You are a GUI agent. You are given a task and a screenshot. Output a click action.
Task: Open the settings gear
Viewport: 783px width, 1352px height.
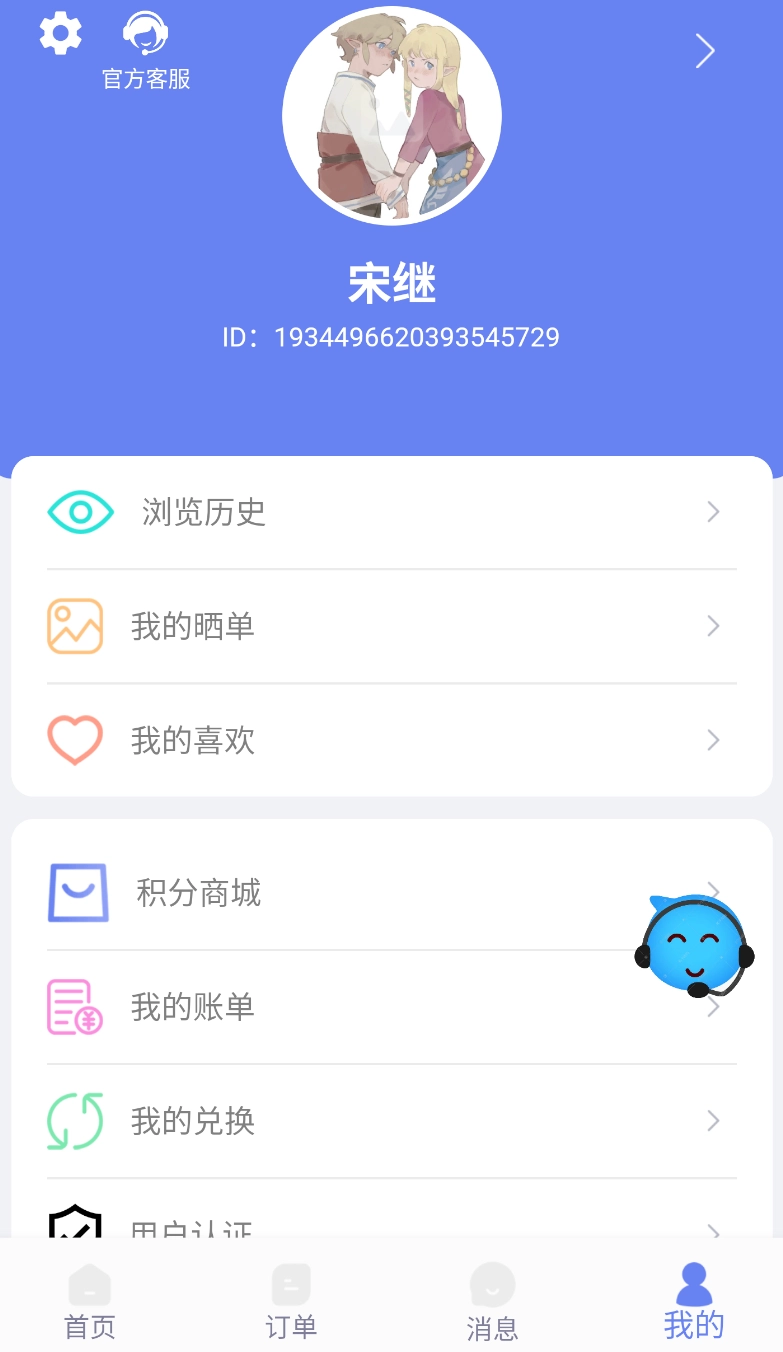pos(60,33)
